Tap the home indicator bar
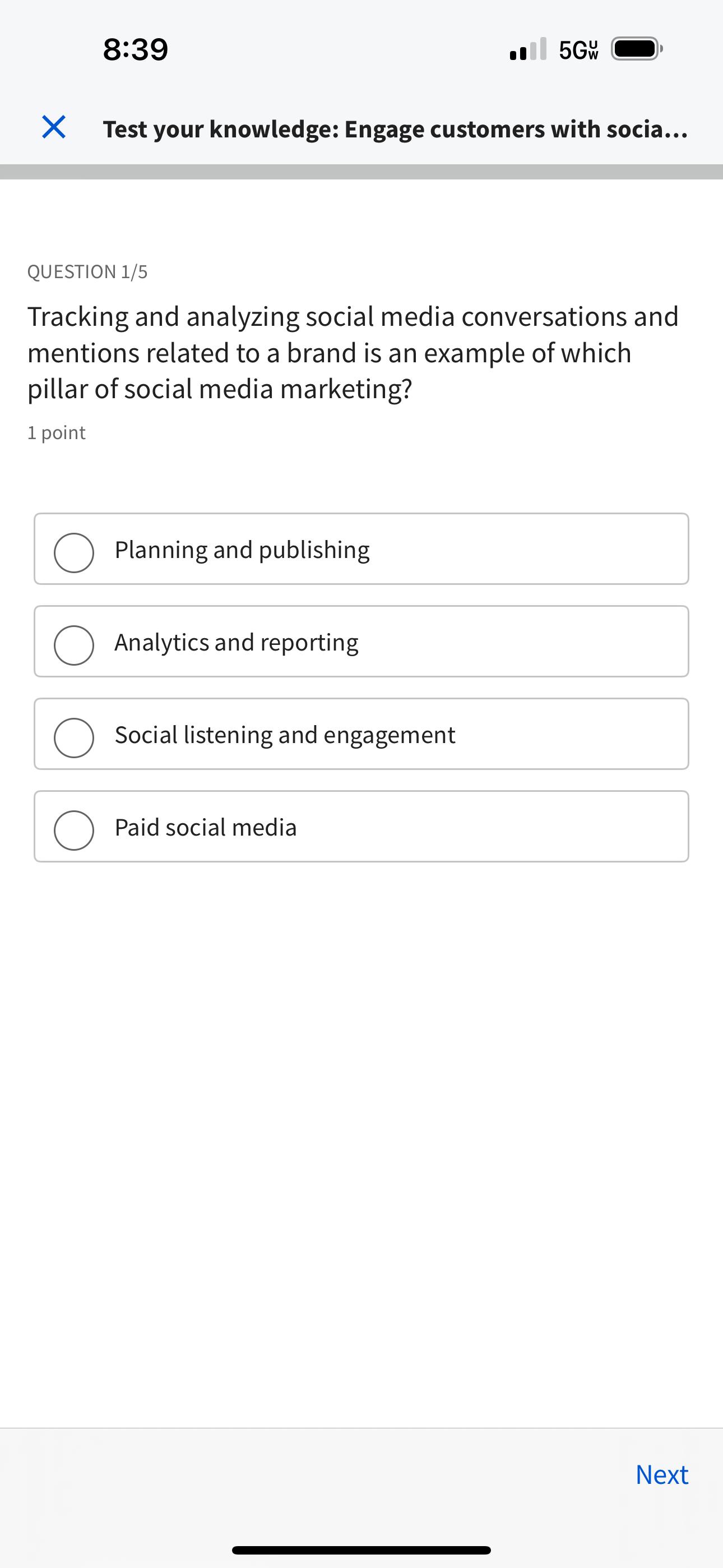This screenshot has width=723, height=1568. 361,1549
